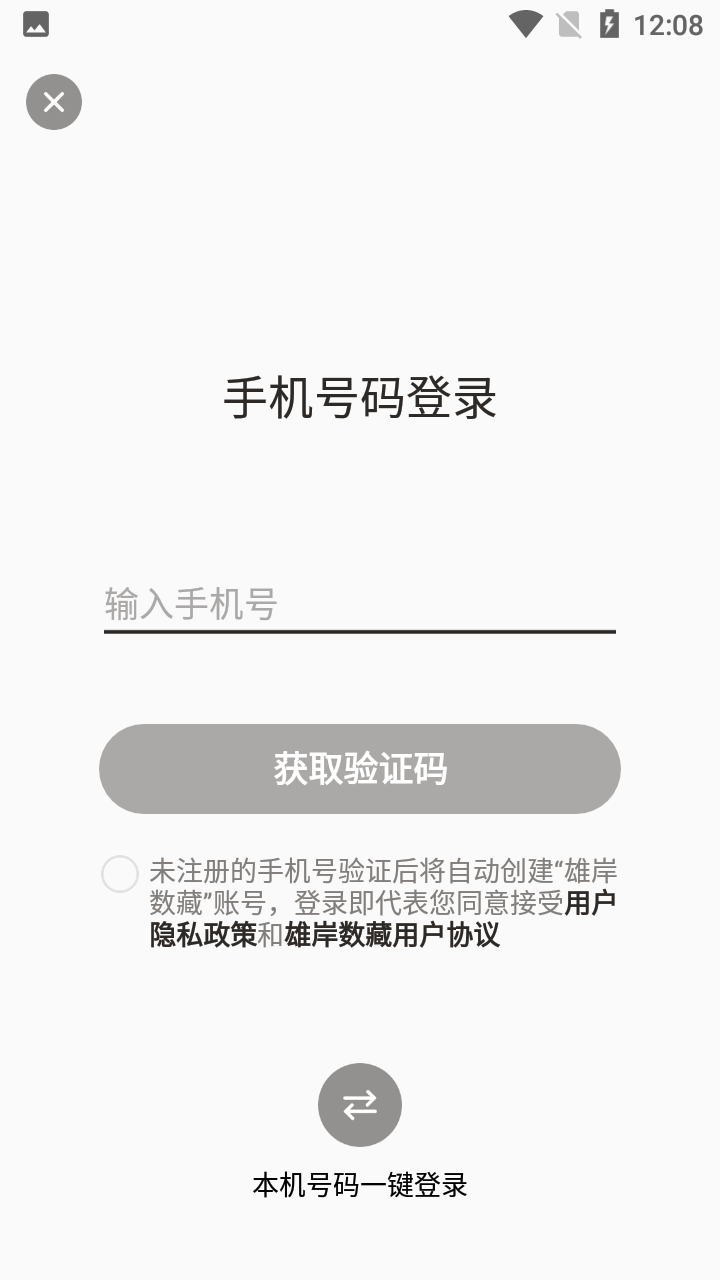Check the user agreement consent checkbox
720x1280 pixels.
tap(120, 874)
